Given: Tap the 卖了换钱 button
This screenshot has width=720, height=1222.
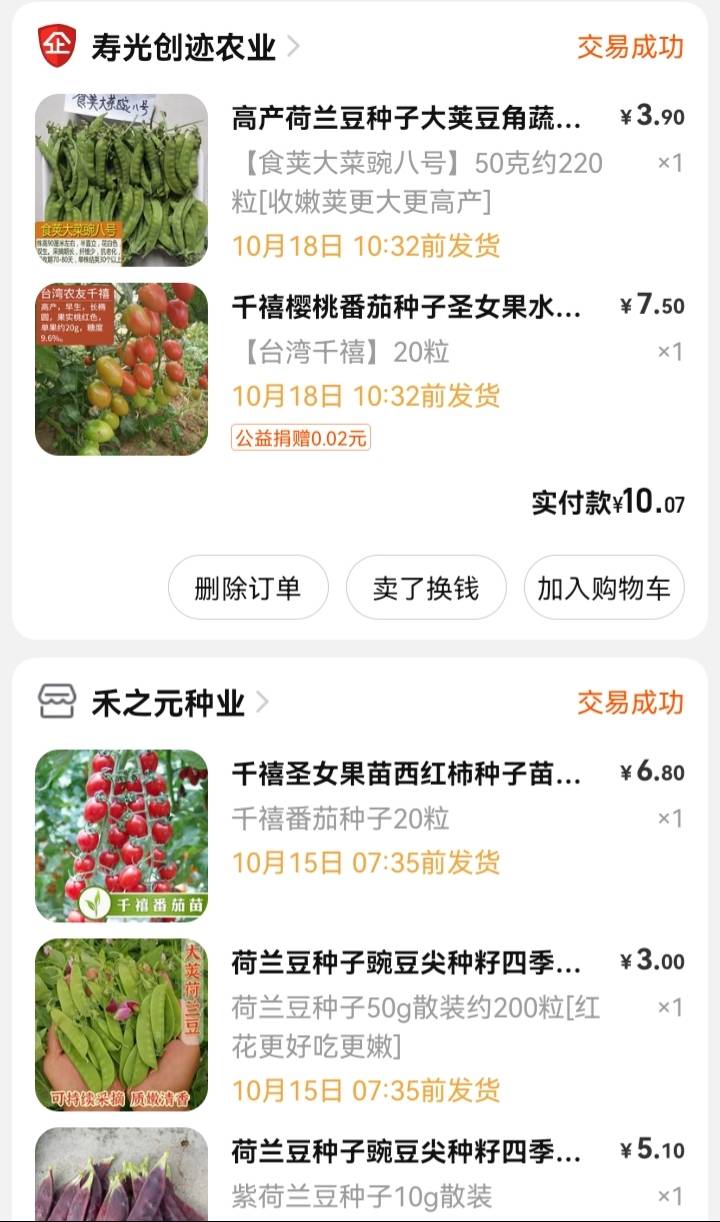Looking at the screenshot, I should click(x=426, y=588).
